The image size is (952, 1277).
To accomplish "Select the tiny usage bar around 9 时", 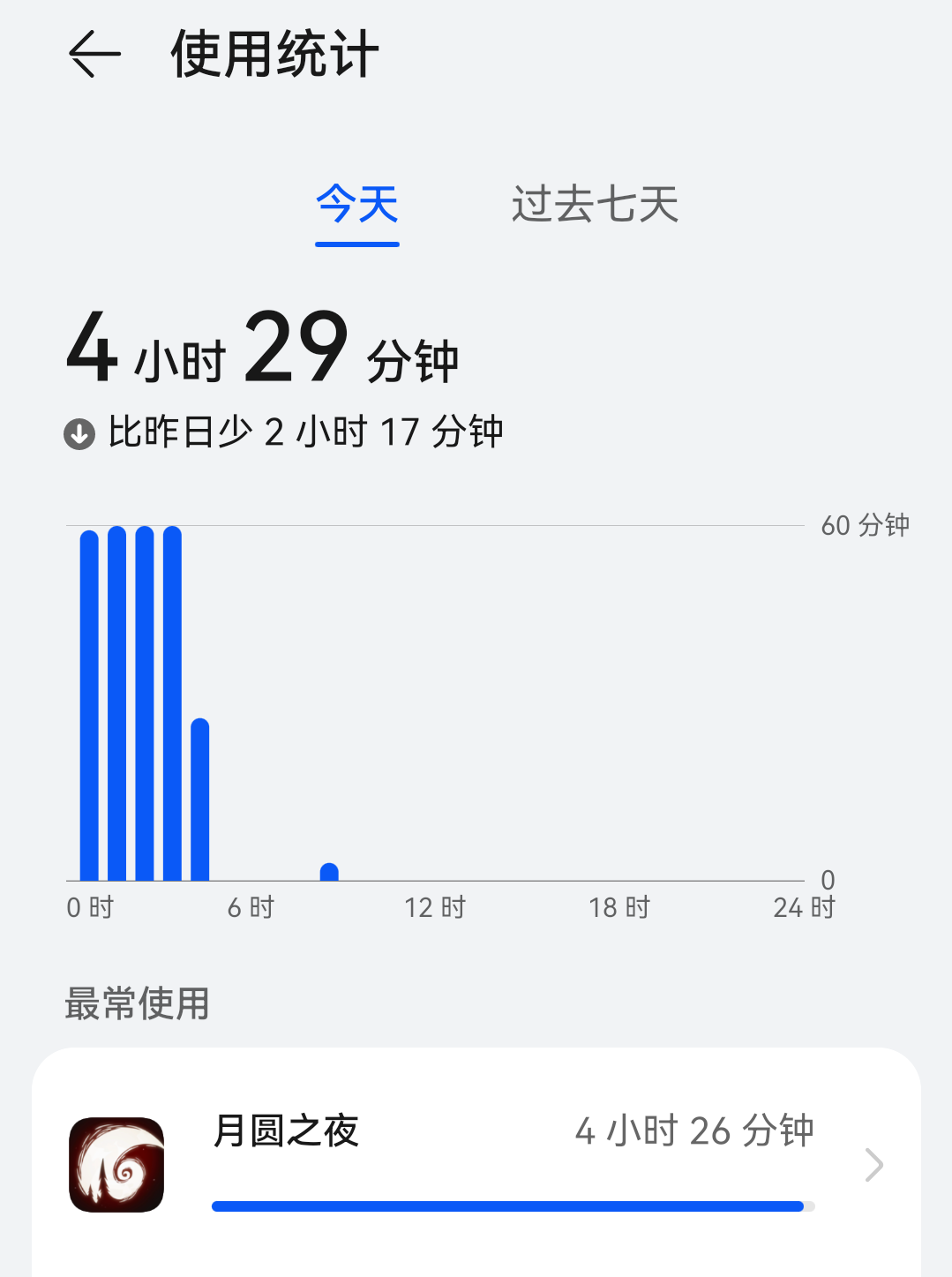I will tap(329, 872).
